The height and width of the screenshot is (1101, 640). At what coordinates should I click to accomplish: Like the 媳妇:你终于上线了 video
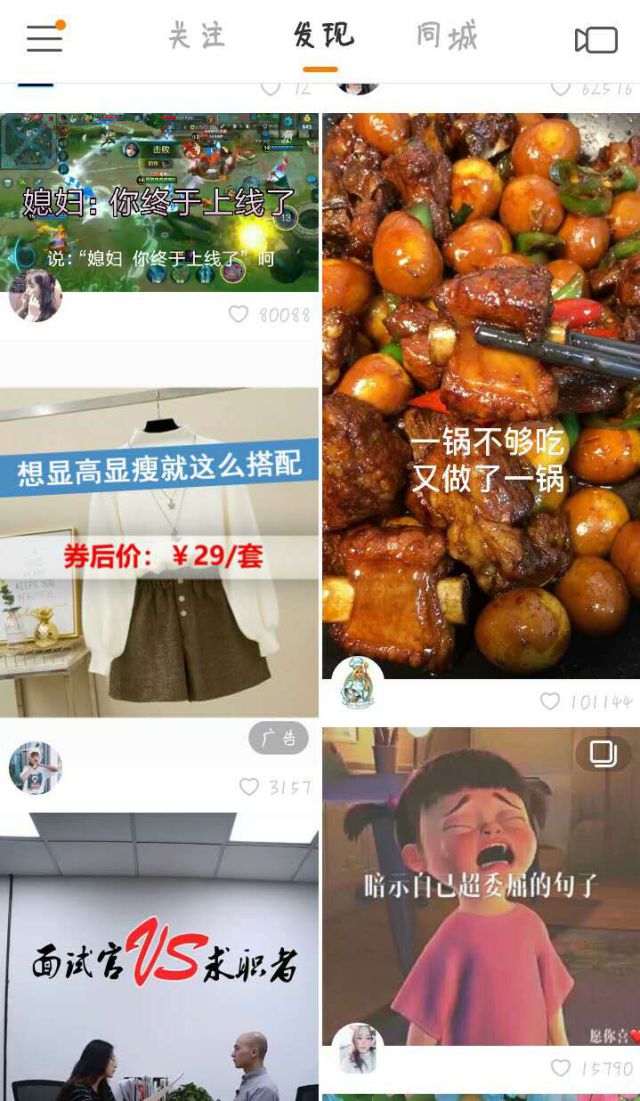[x=239, y=314]
